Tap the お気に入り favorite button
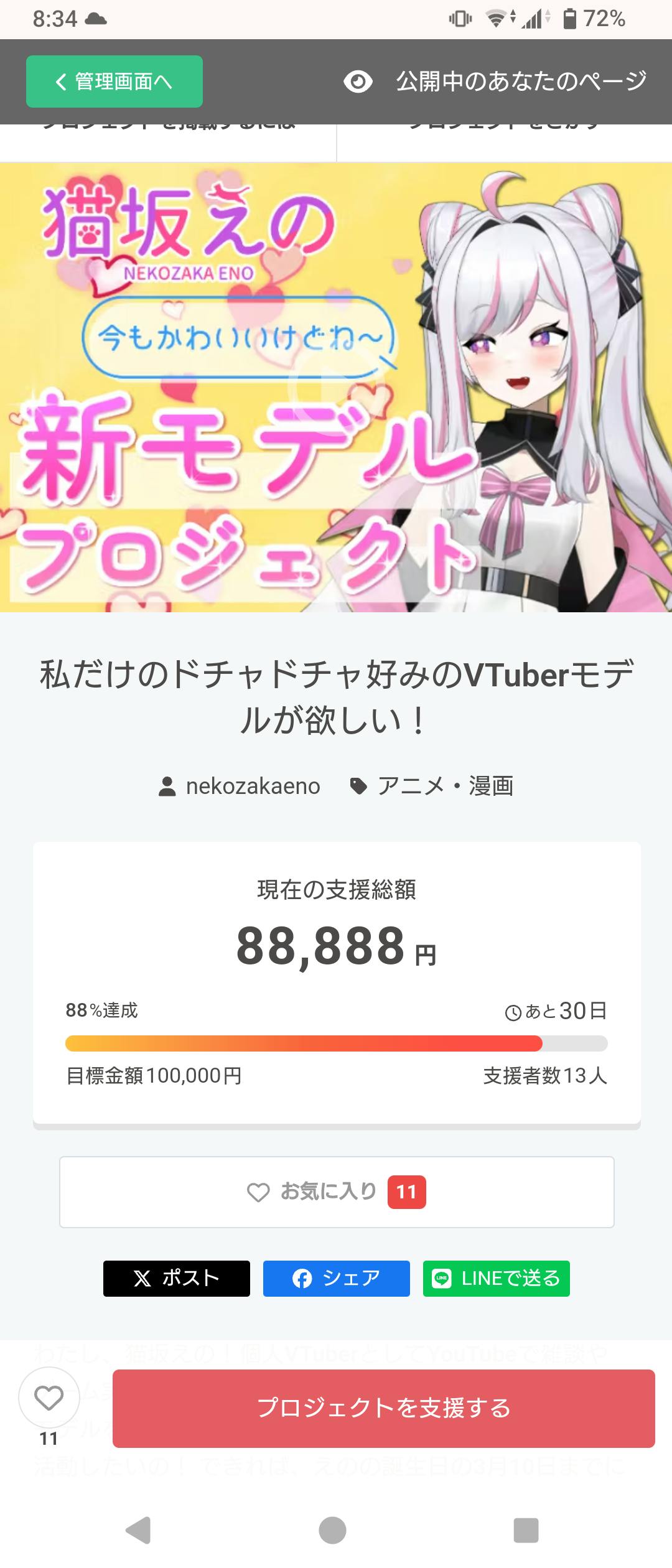672x1568 pixels. (337, 1192)
